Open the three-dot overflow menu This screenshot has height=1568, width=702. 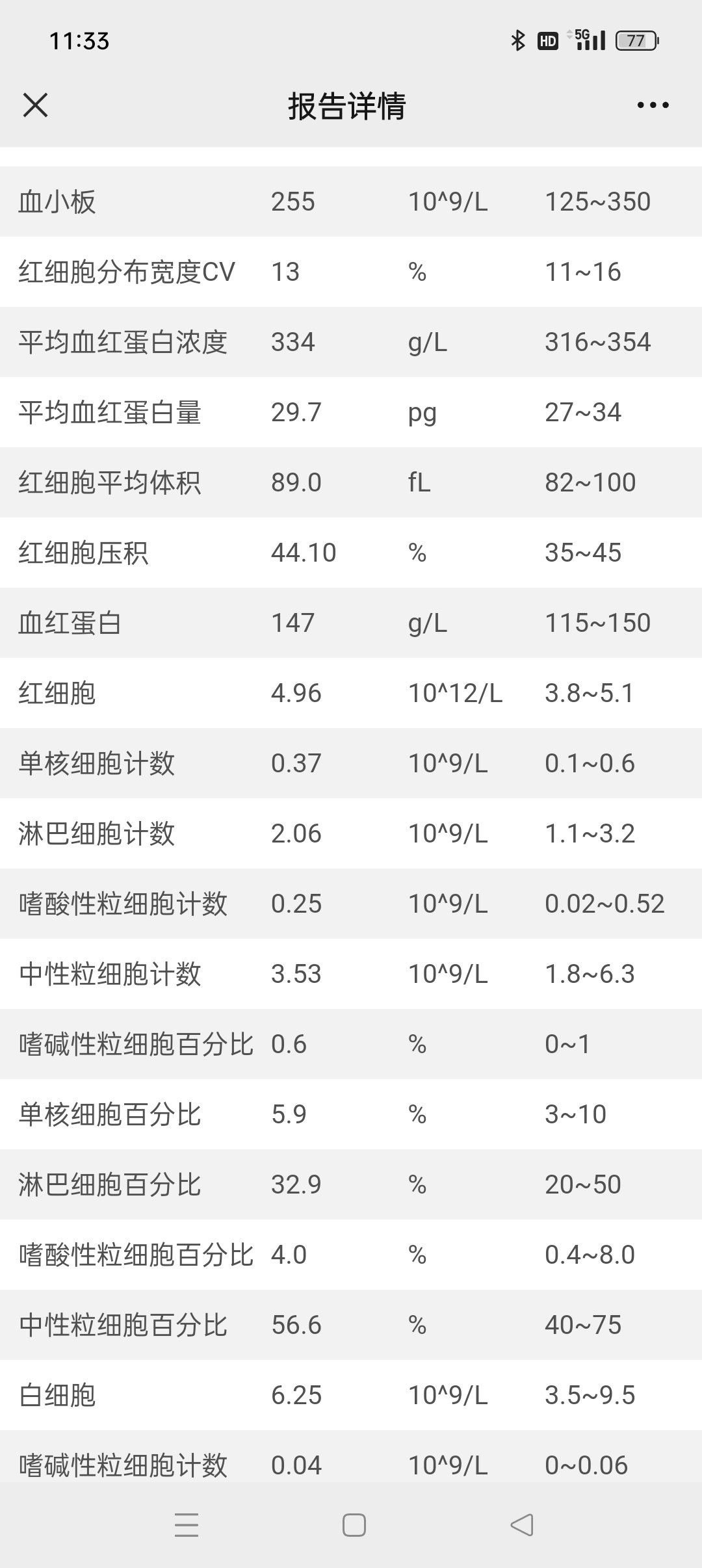pos(653,105)
